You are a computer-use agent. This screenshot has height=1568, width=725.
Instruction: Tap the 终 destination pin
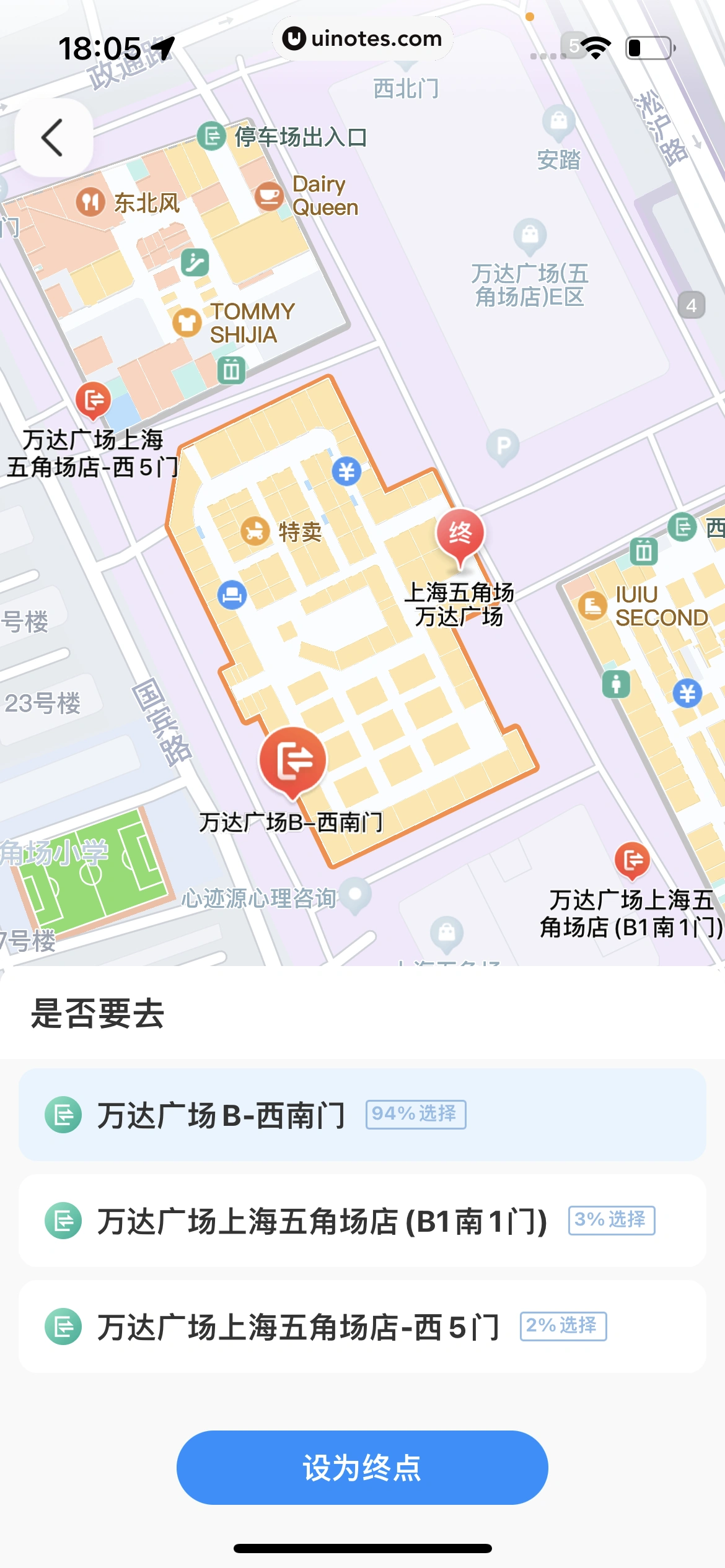pyautogui.click(x=460, y=534)
